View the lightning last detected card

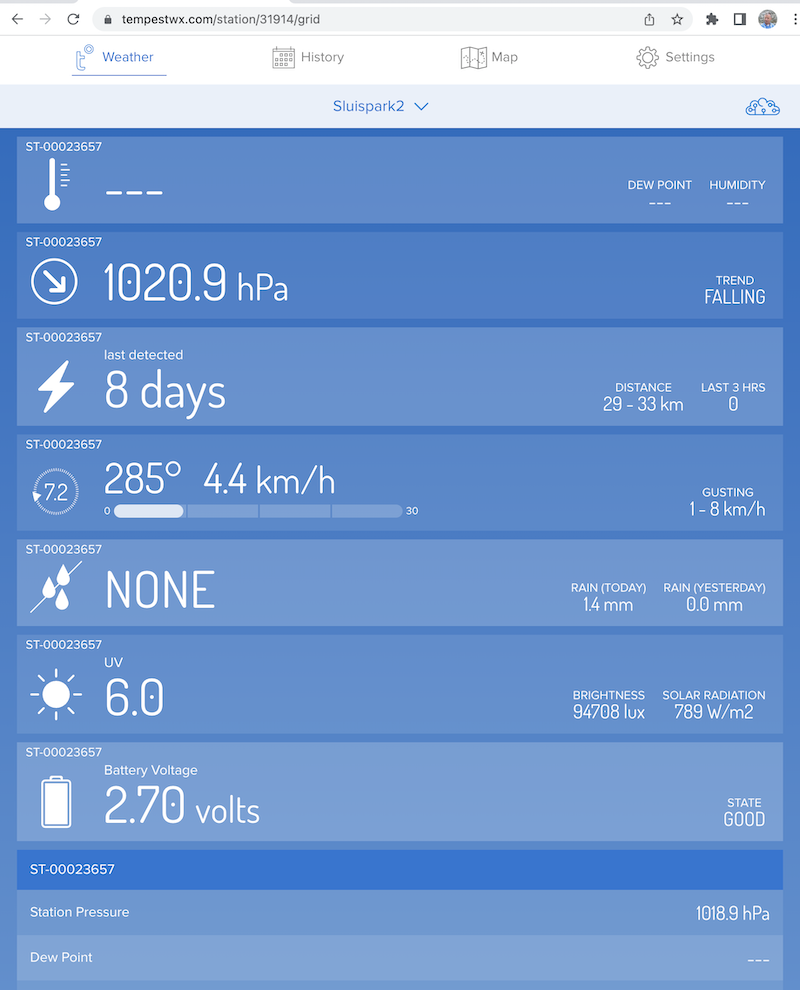(399, 377)
